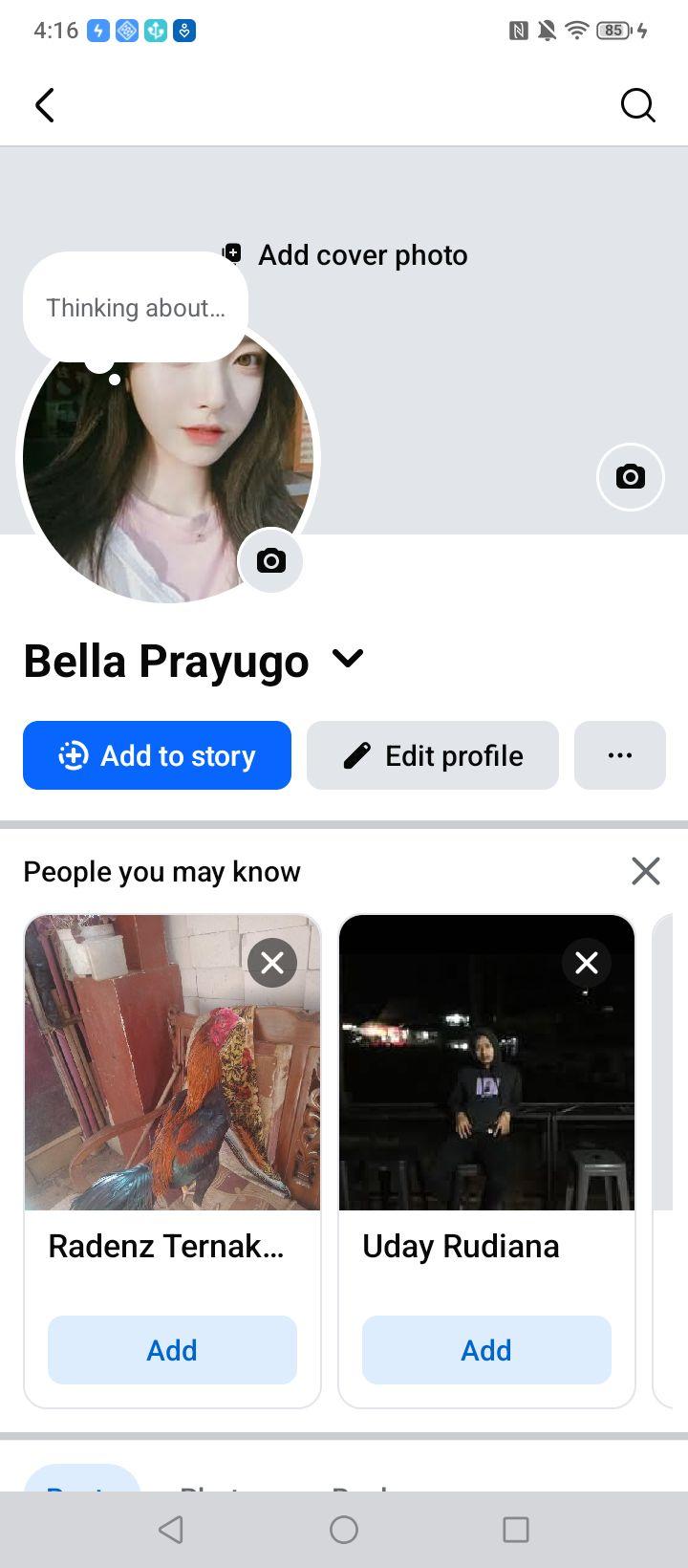Open Uday Rudiana's profile photo card
The image size is (688, 1568).
pyautogui.click(x=486, y=1062)
